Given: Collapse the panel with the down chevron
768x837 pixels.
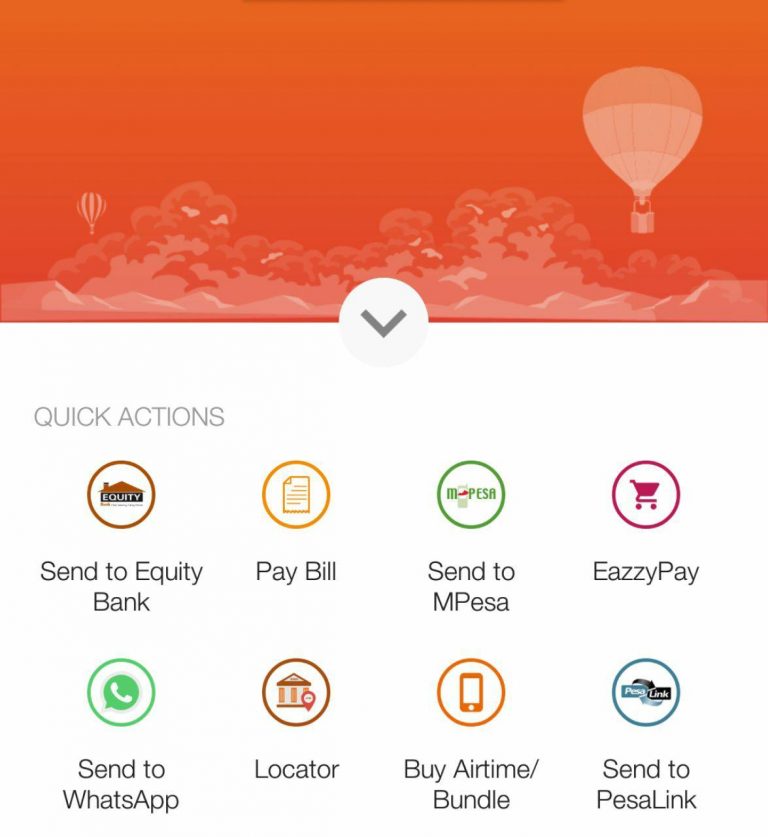Looking at the screenshot, I should (384, 322).
